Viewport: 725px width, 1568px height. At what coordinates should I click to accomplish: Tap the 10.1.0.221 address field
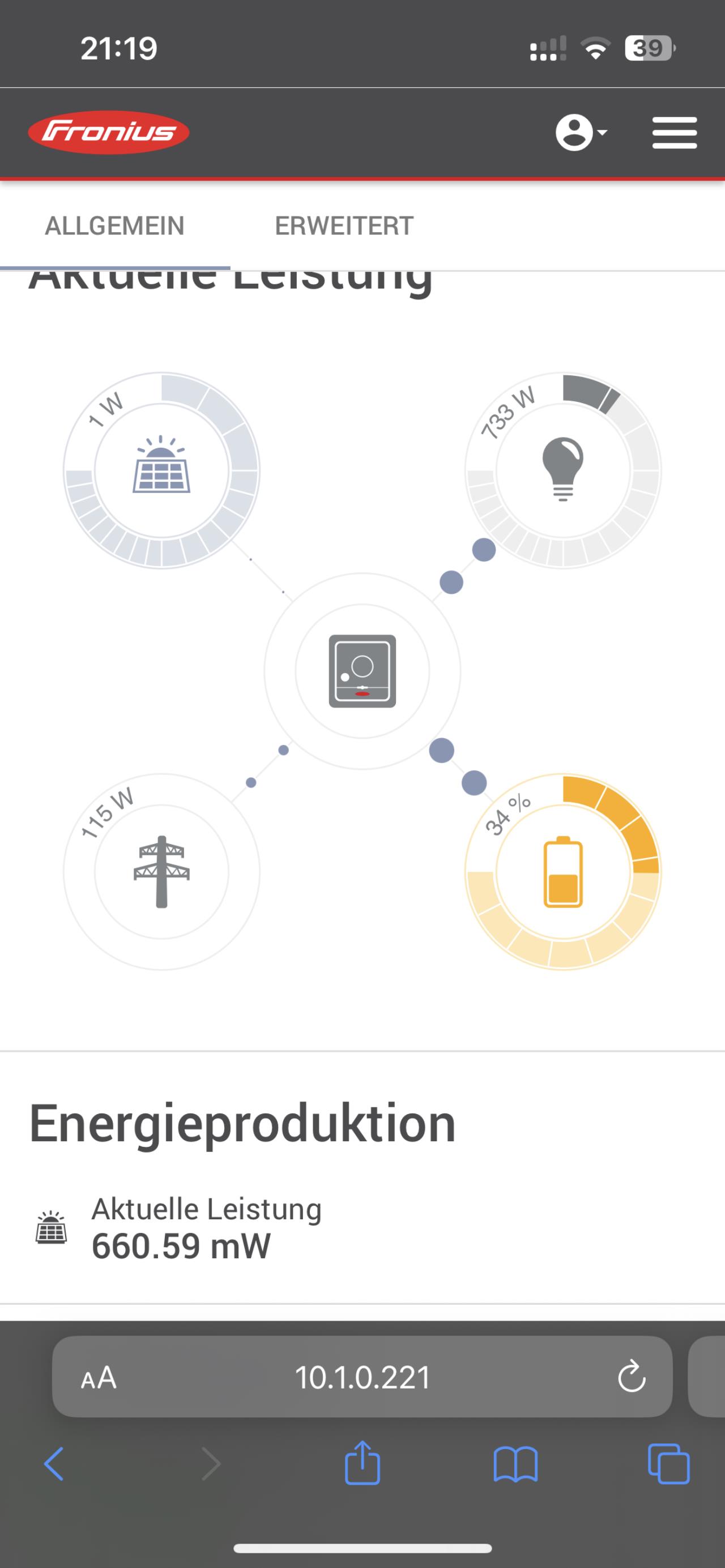point(362,1377)
